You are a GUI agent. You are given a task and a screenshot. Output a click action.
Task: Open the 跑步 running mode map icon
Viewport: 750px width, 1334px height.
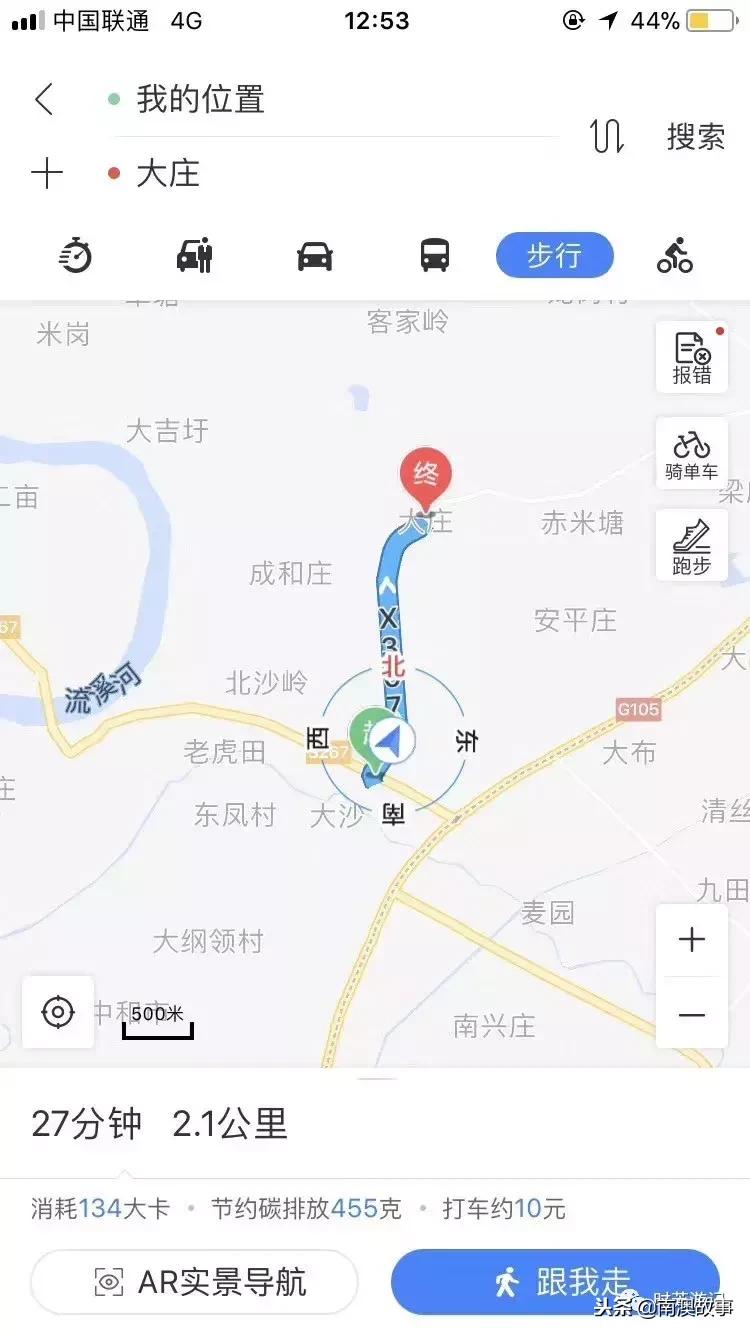690,543
